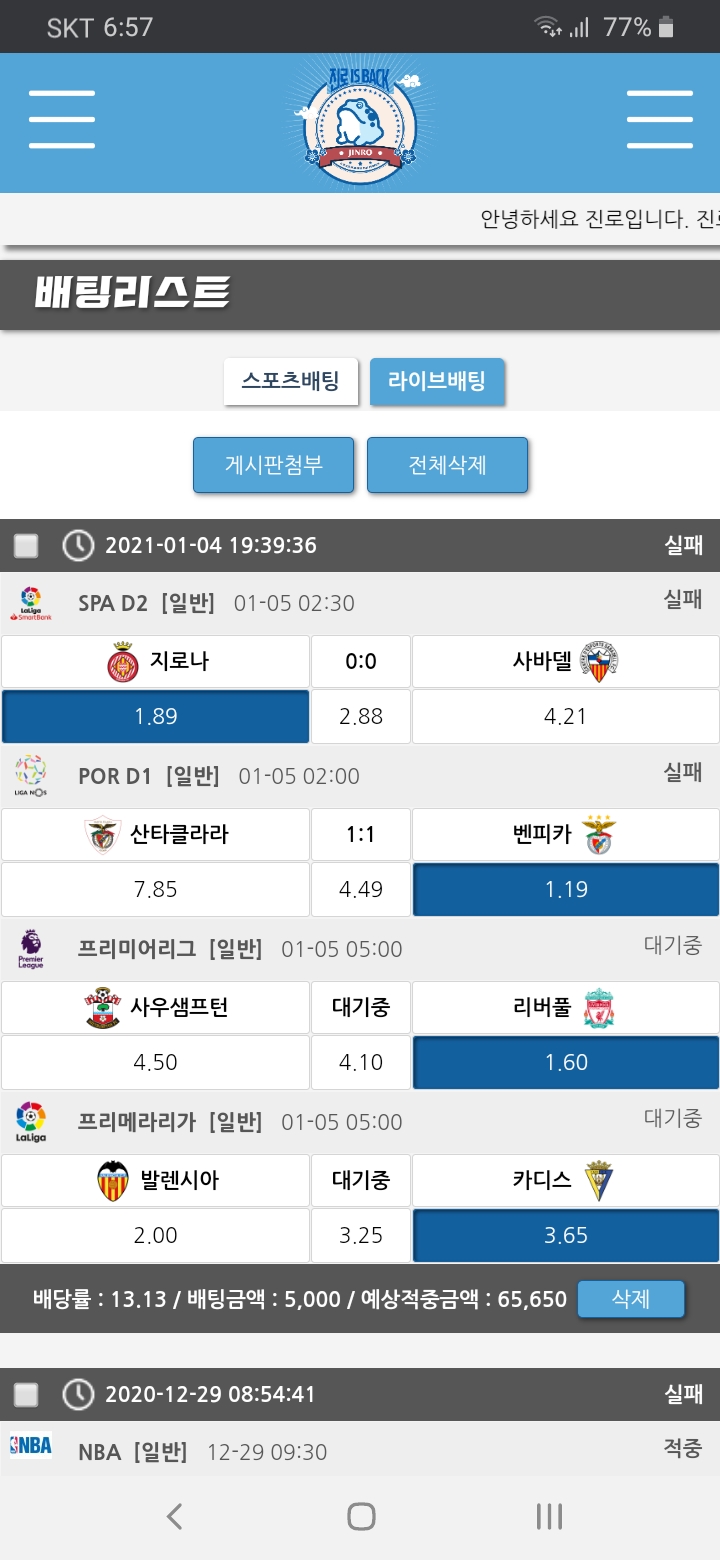Screen dimensions: 720x1560
Task: Open the left hamburger menu
Action: [62, 120]
